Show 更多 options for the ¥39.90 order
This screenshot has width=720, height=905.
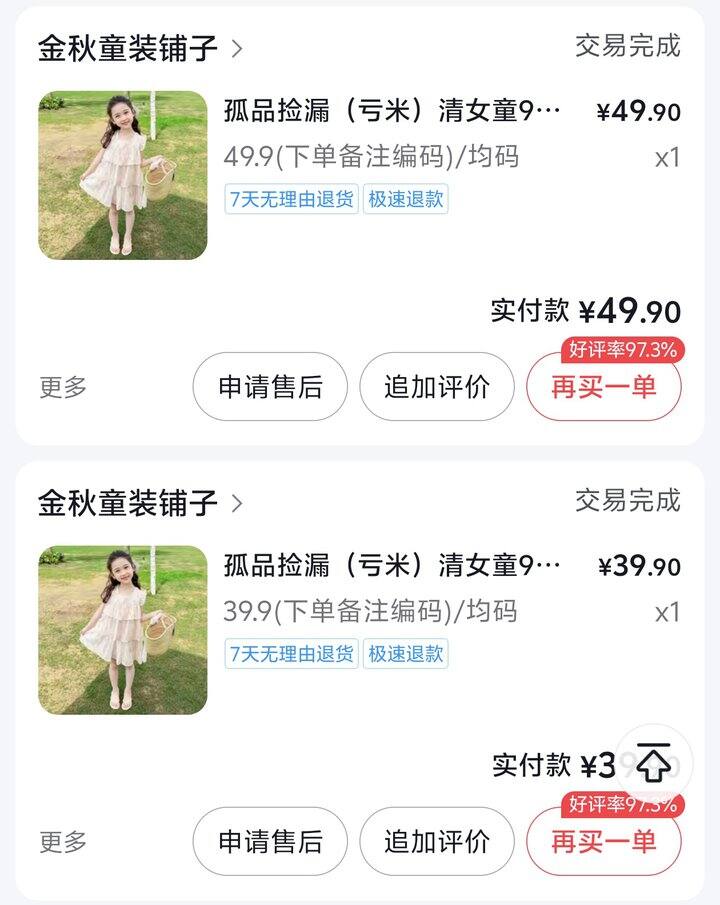pos(63,842)
